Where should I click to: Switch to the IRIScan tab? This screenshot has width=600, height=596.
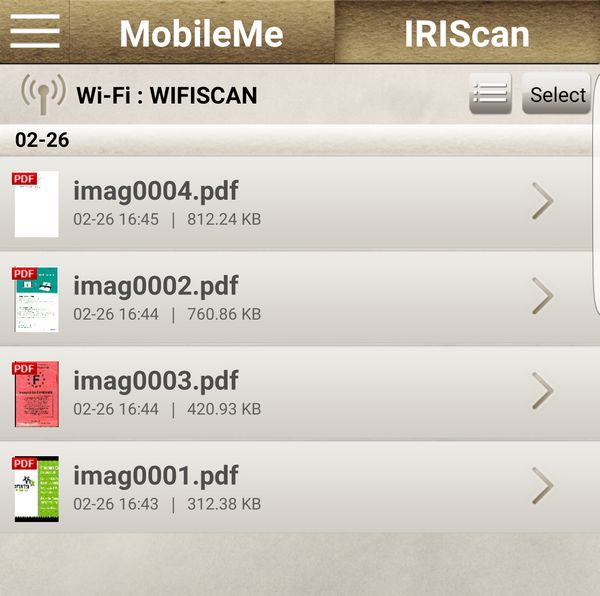point(466,34)
